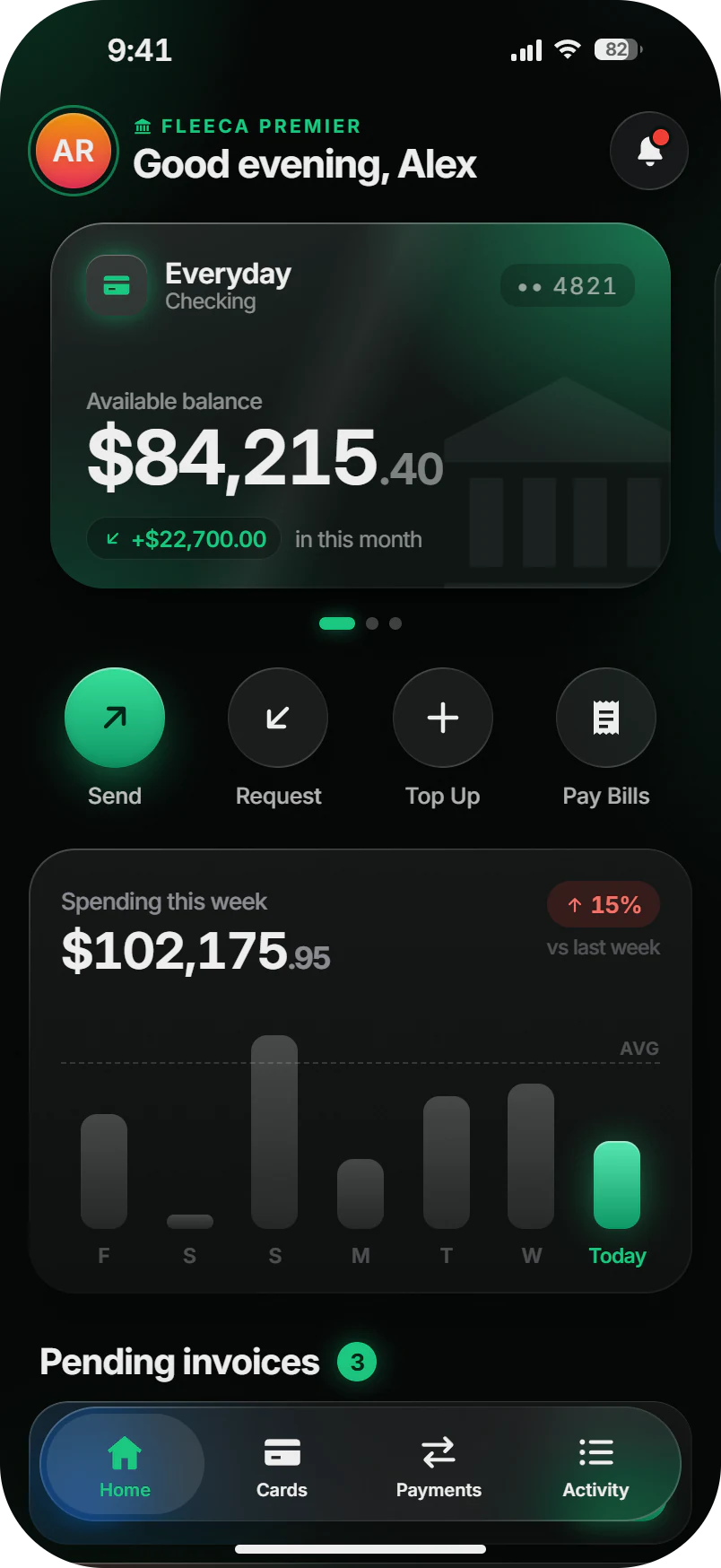This screenshot has height=1568, width=721.
Task: Tap the account card page indicator dots
Action: pyautogui.click(x=360, y=623)
